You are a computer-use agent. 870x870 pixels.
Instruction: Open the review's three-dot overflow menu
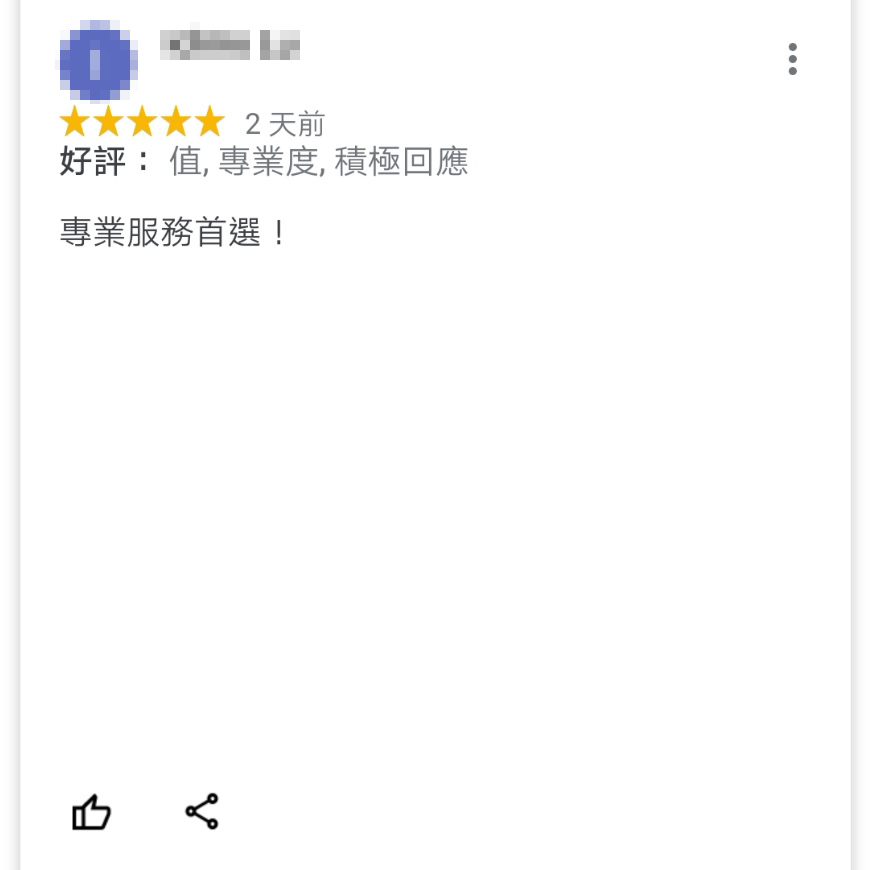(x=792, y=59)
